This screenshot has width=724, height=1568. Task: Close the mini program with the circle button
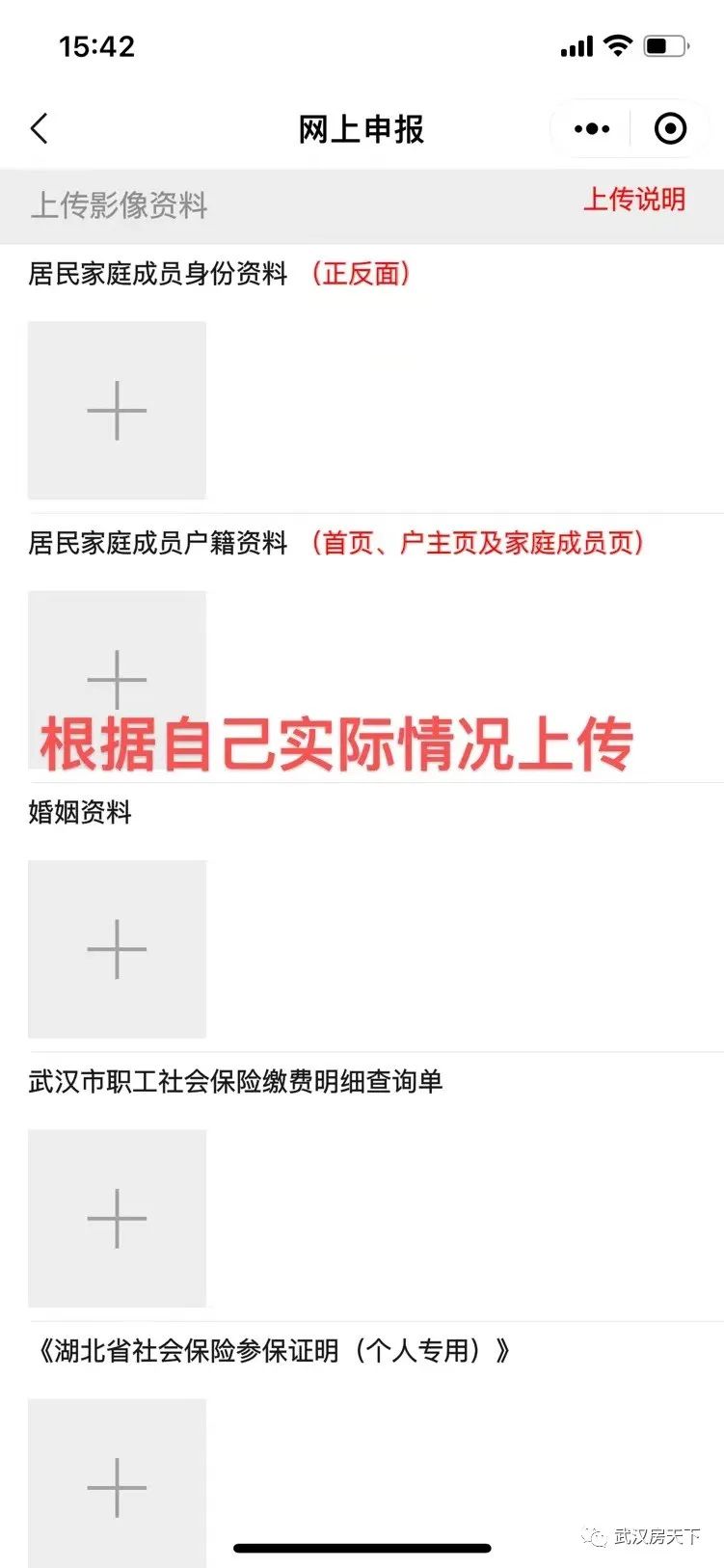point(670,128)
